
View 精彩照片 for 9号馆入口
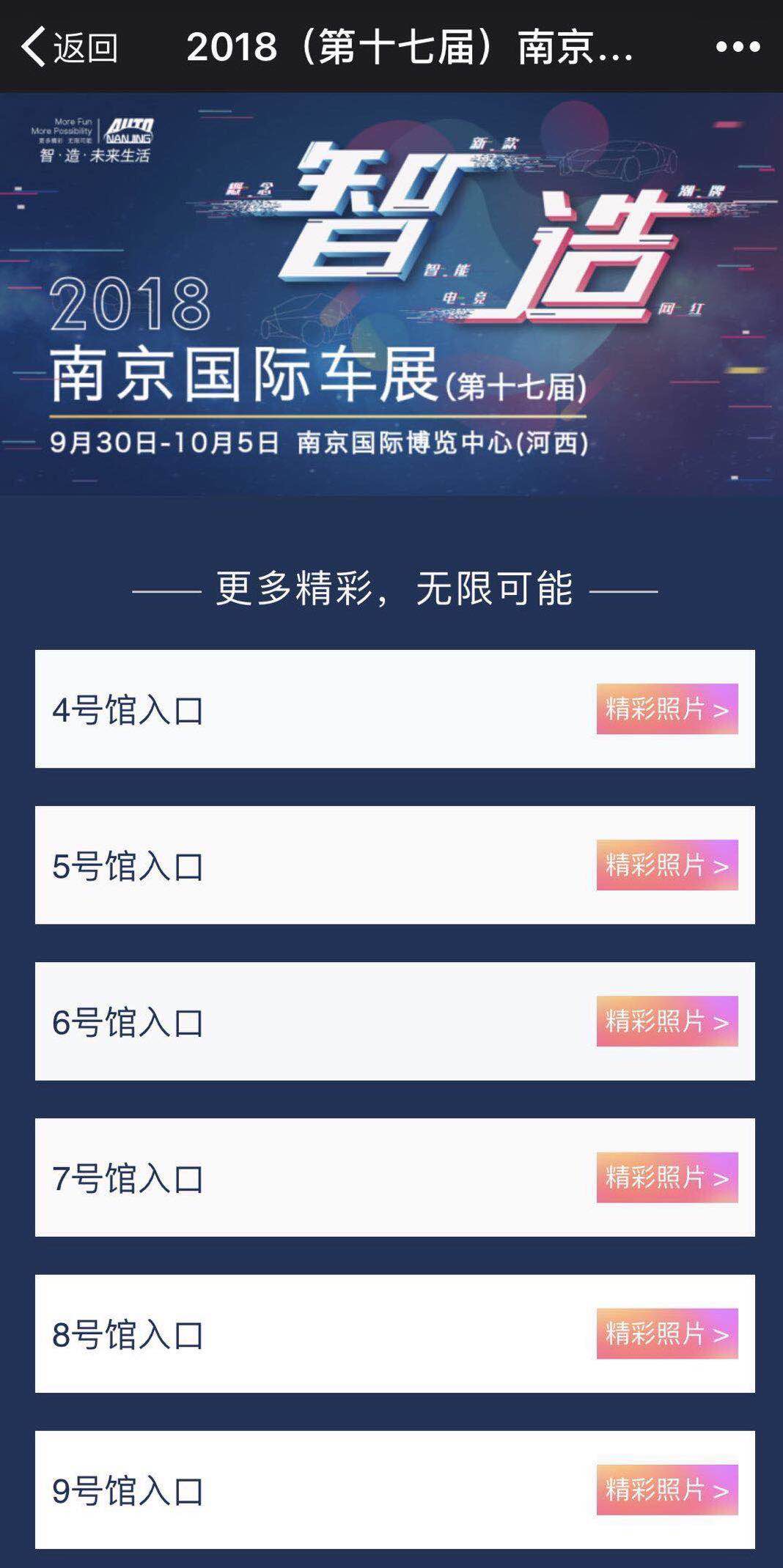click(666, 1490)
